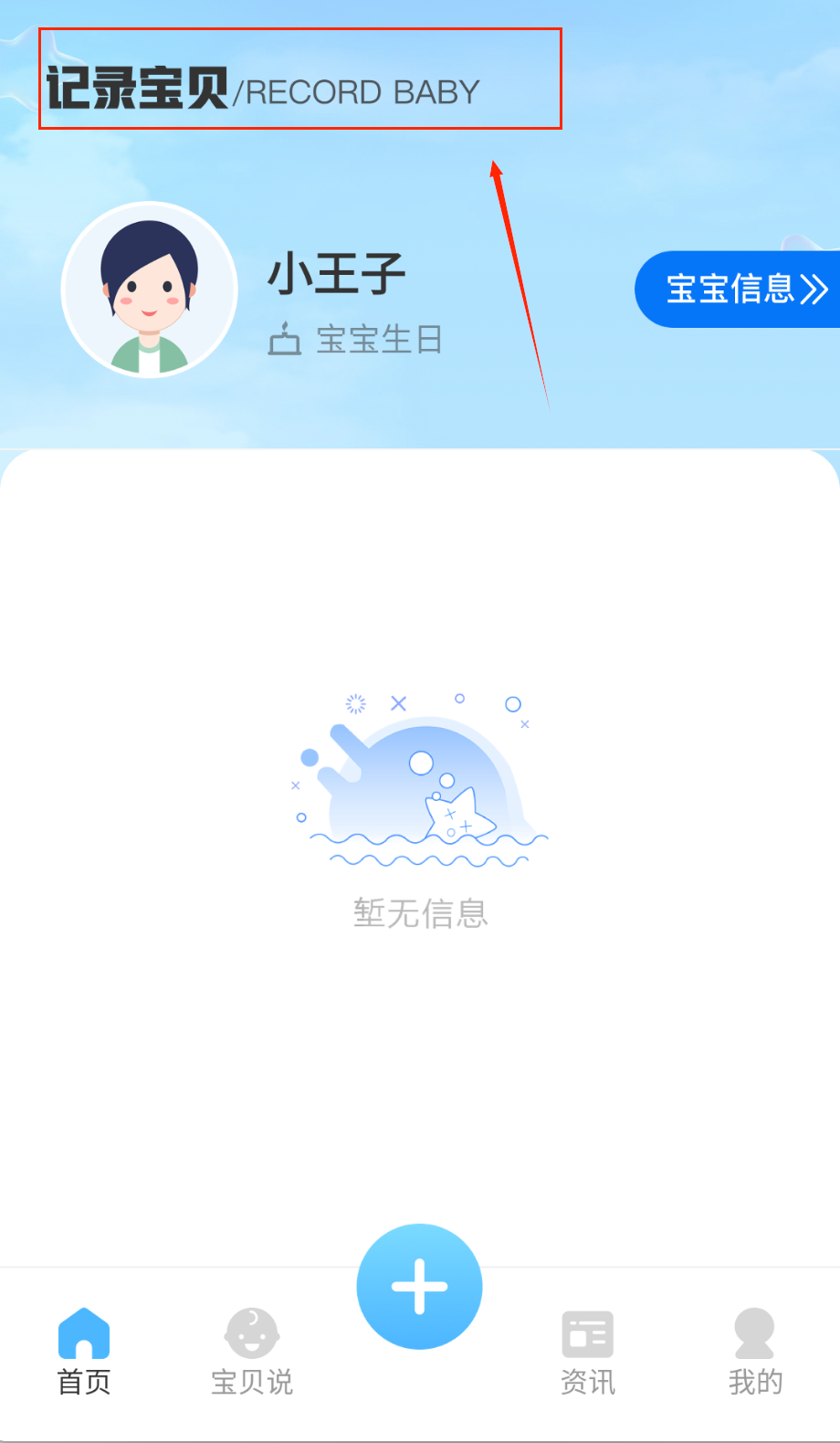
Task: Open the 宝贝说 tab
Action: coord(252,1352)
